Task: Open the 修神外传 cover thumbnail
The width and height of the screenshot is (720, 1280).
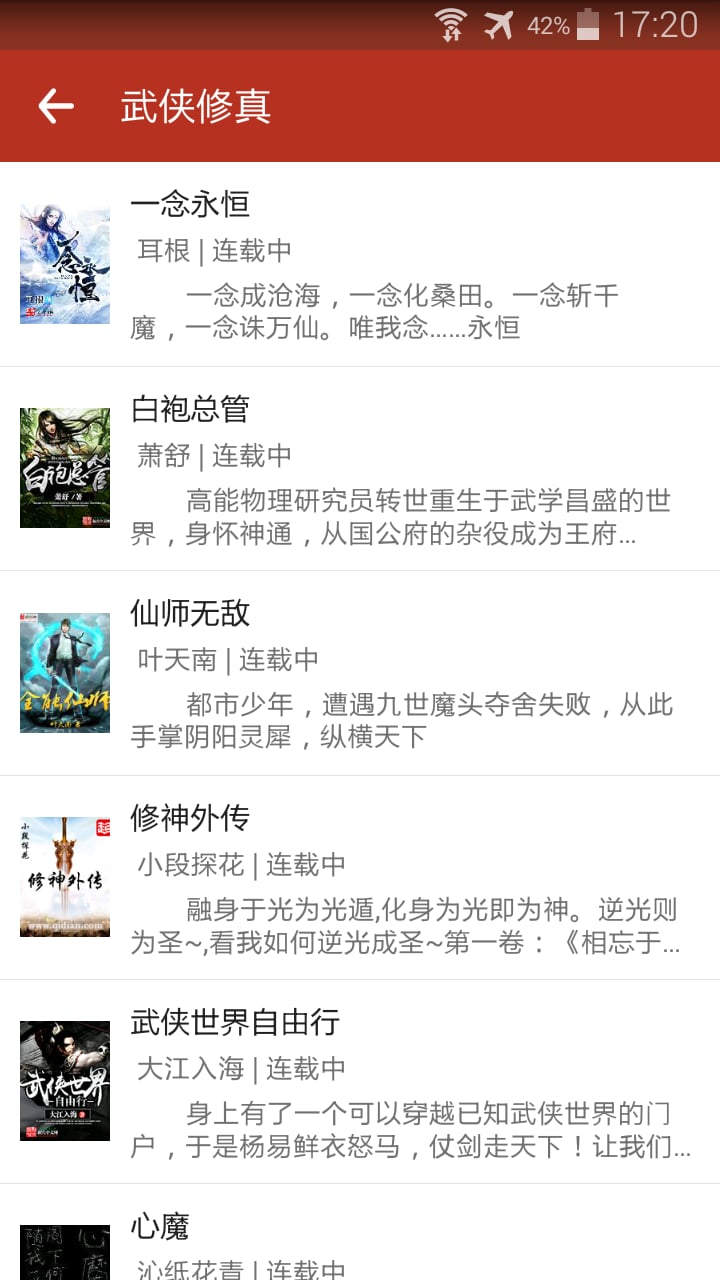Action: [64, 876]
